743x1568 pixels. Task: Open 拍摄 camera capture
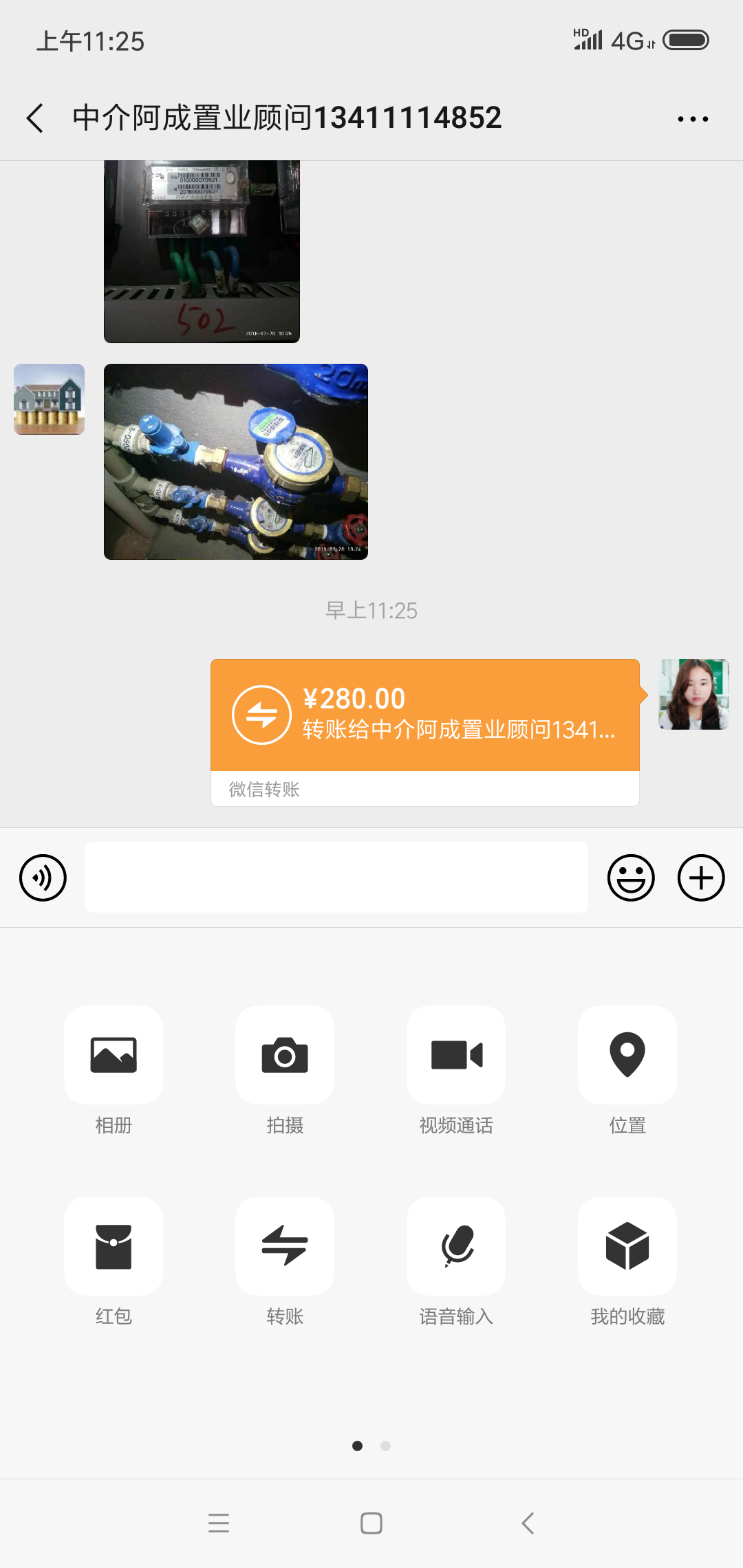point(285,1056)
